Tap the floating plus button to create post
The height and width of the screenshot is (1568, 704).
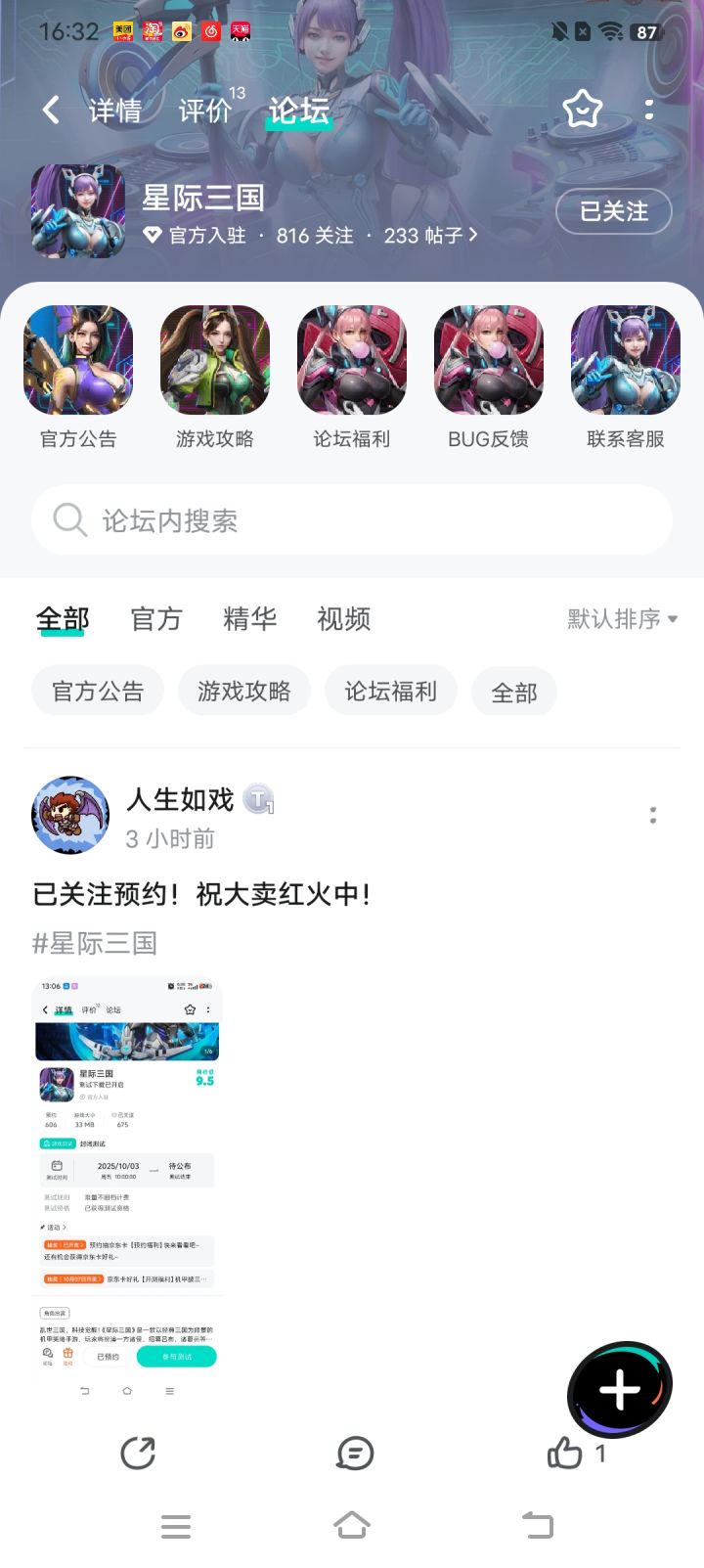tap(619, 1385)
